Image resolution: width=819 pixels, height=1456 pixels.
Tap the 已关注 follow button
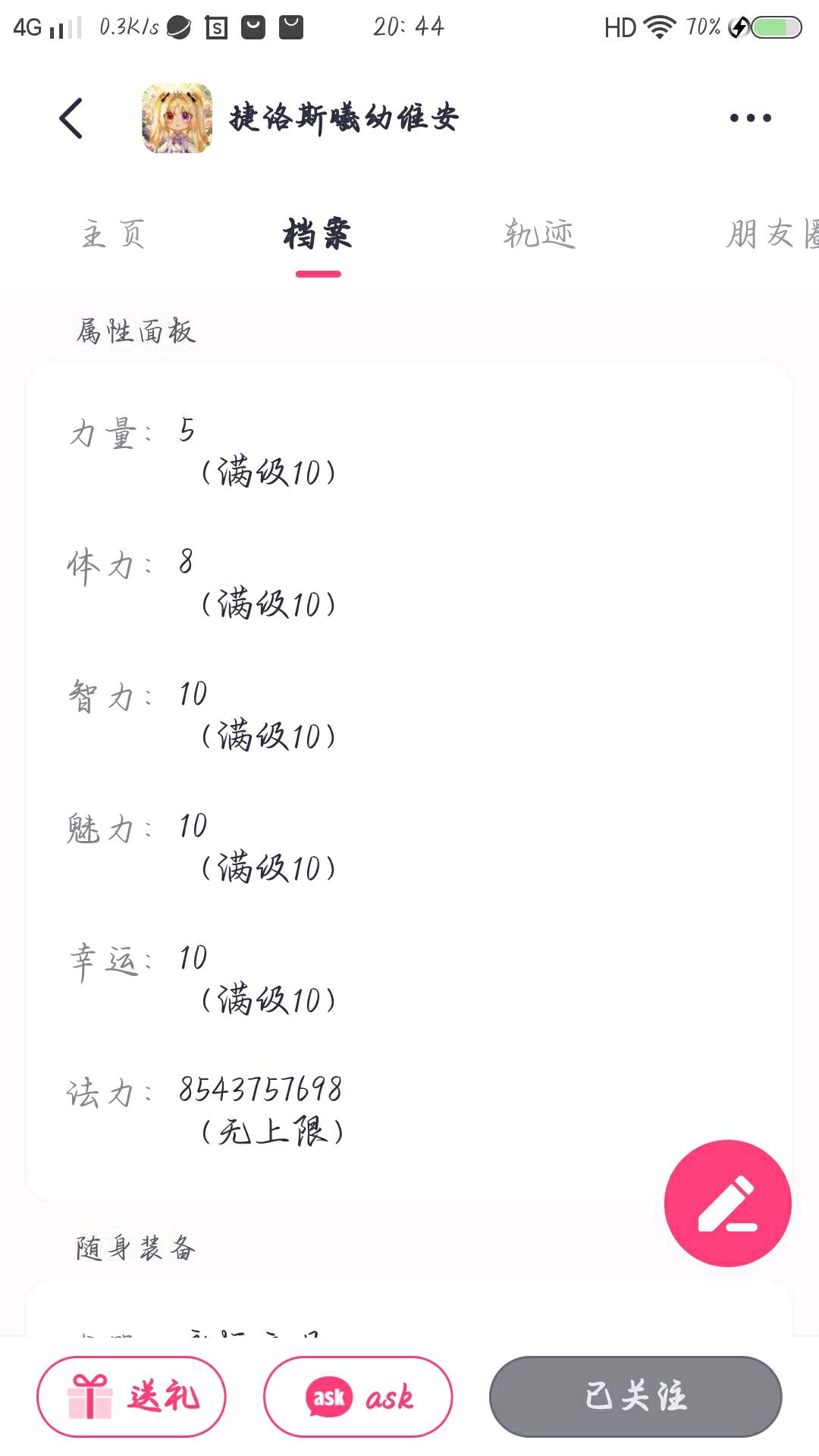635,1396
